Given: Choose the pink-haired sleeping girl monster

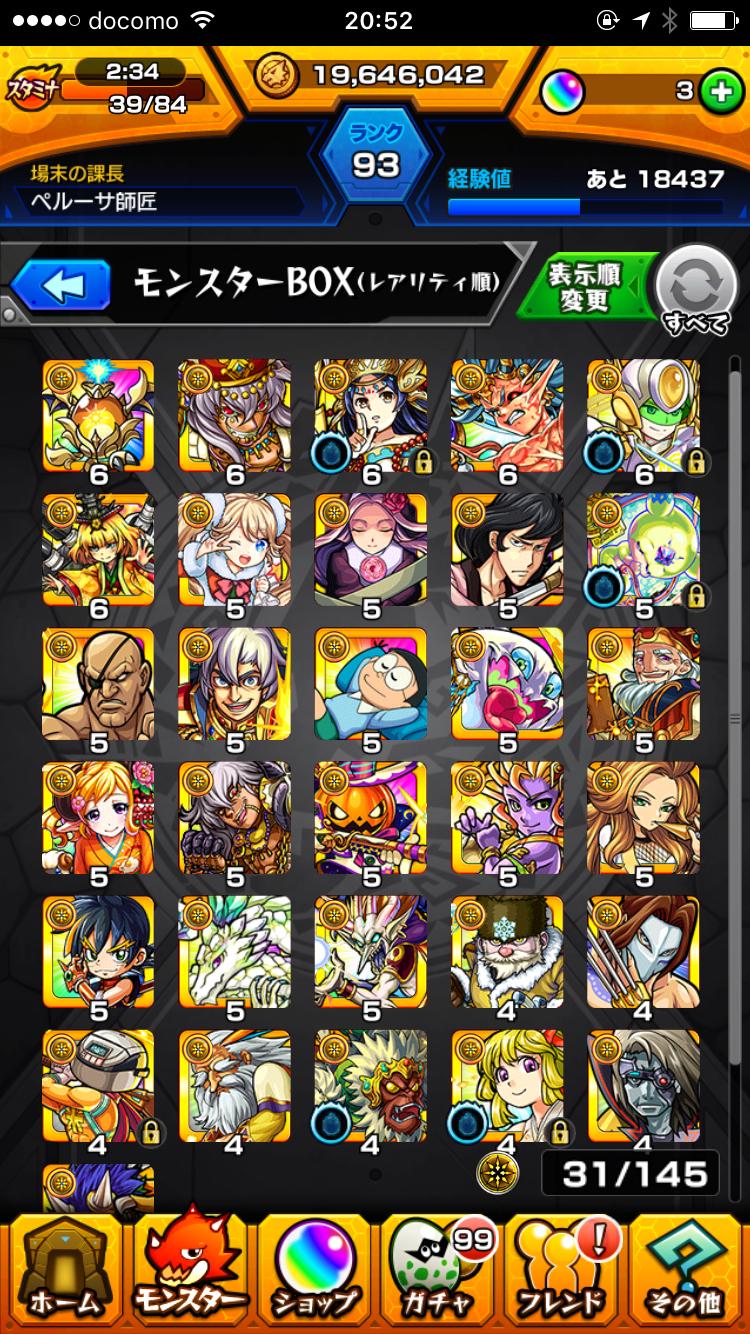Looking at the screenshot, I should (370, 549).
